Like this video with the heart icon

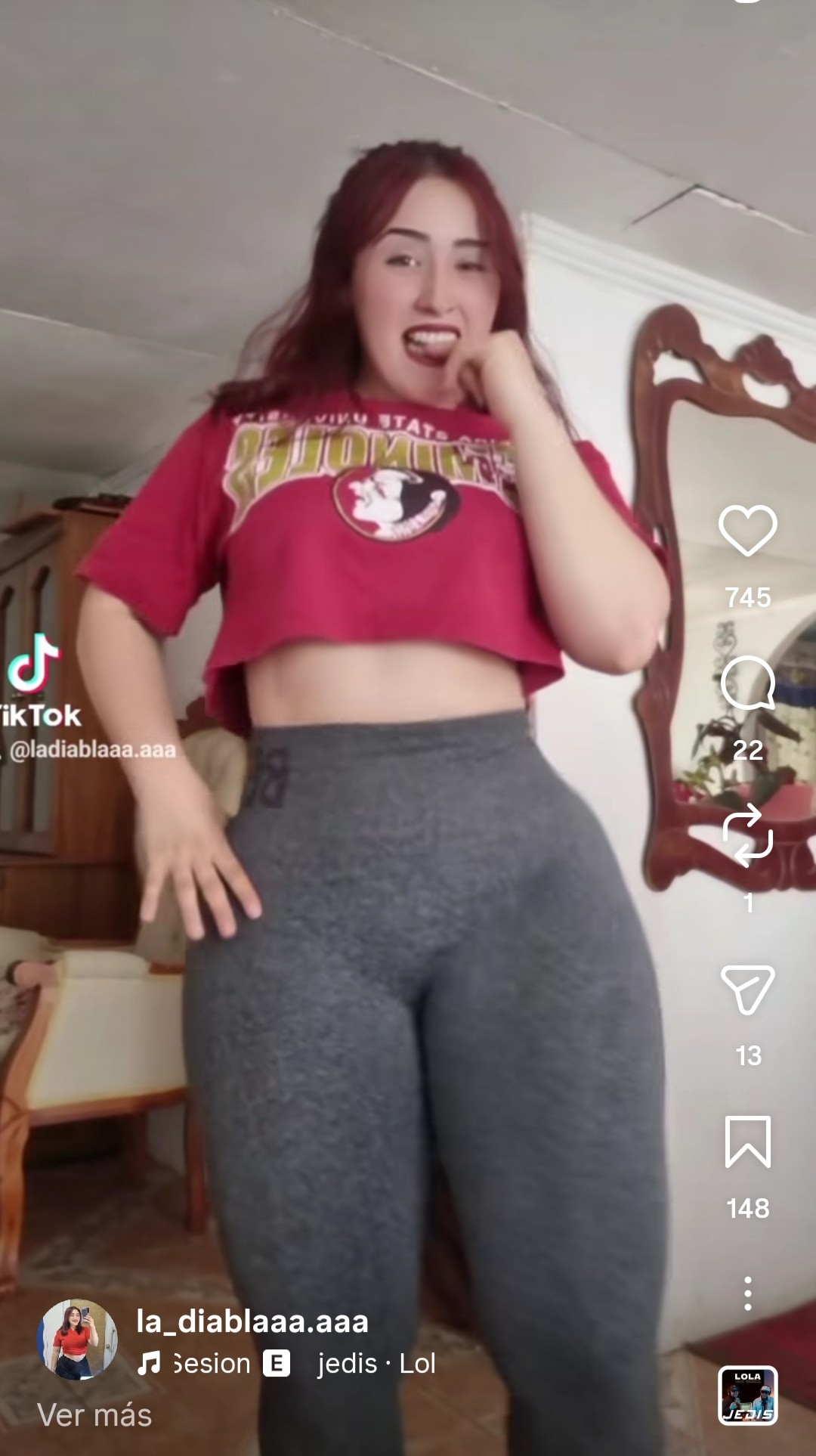click(747, 531)
